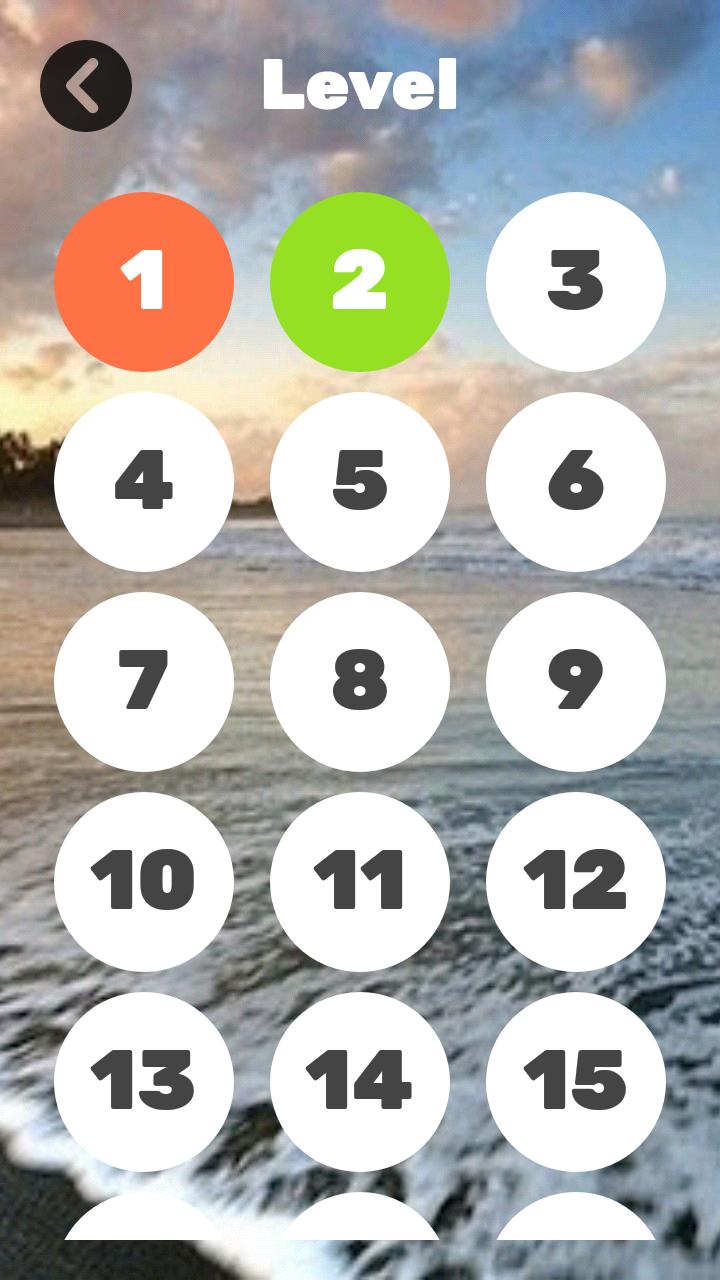Choose level 12
This screenshot has height=1280, width=720.
(576, 882)
